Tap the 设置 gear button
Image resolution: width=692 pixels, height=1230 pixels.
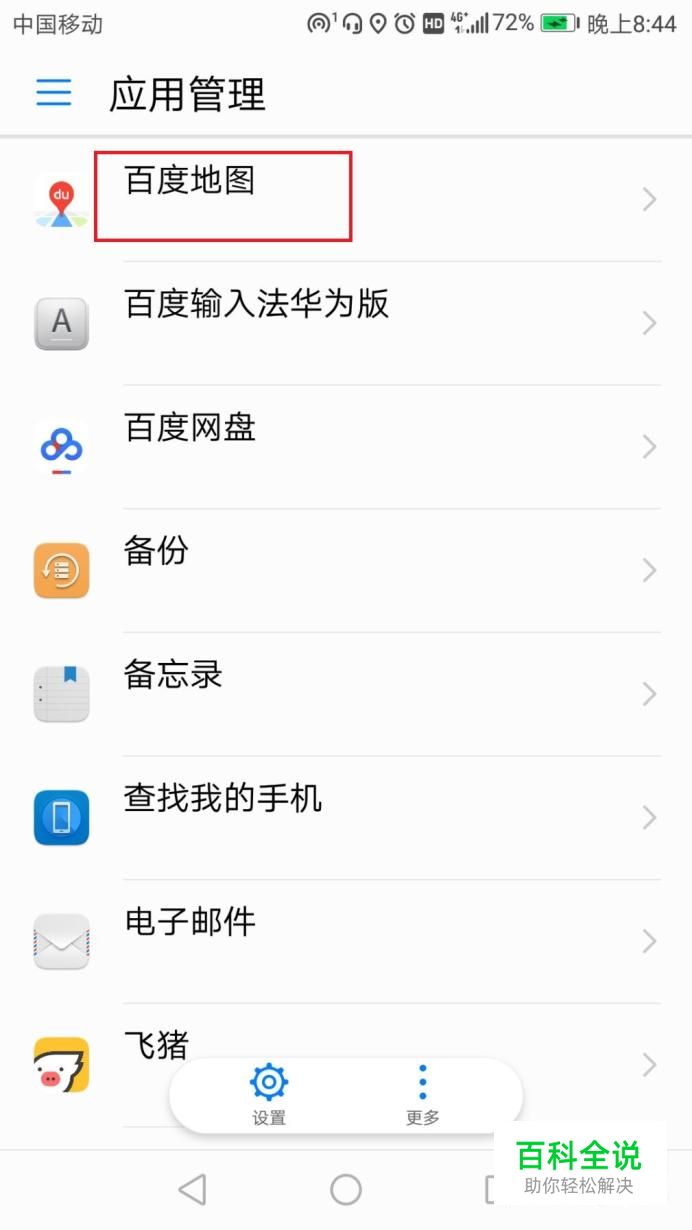269,1094
